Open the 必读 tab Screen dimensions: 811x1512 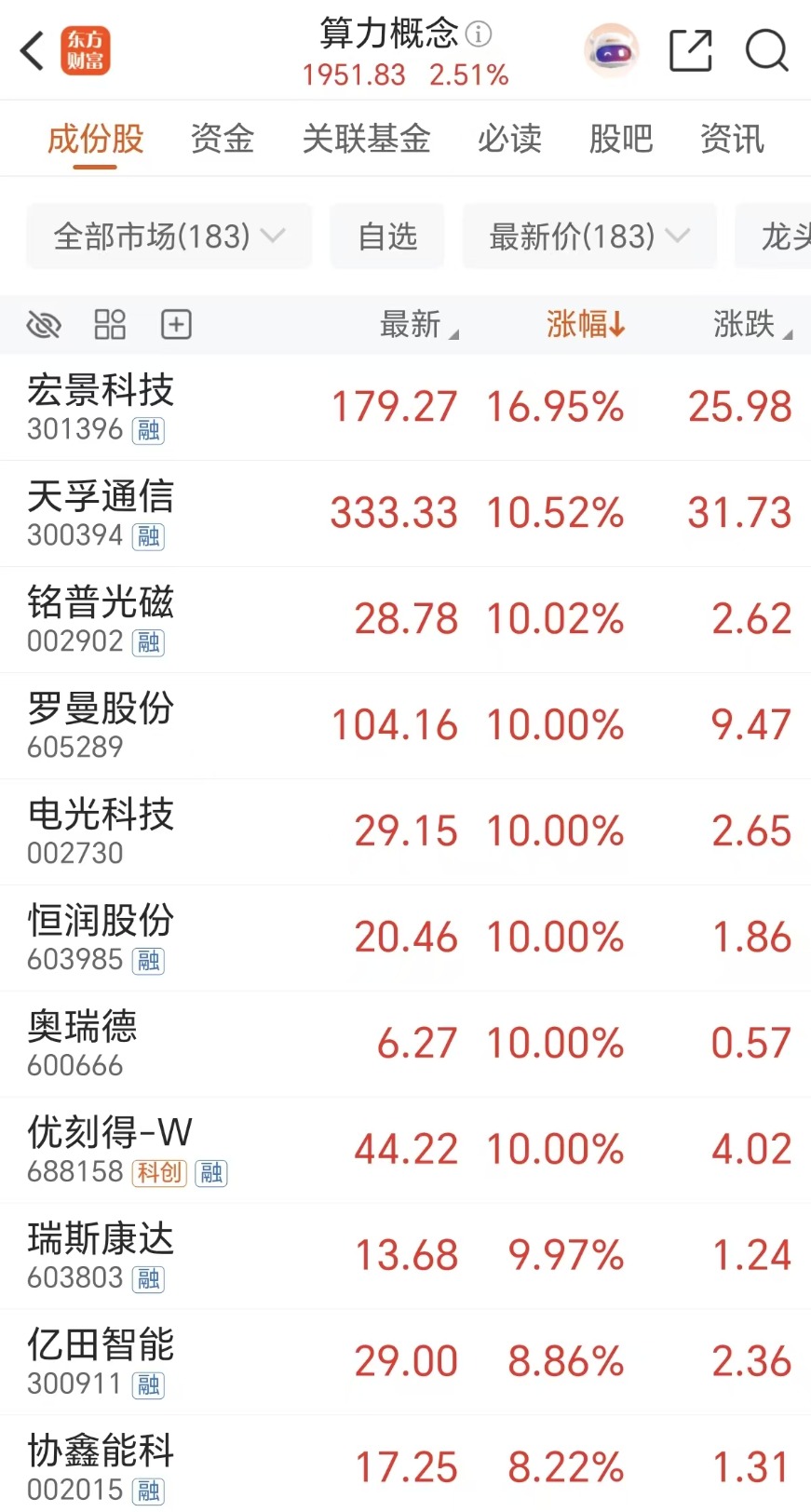509,139
